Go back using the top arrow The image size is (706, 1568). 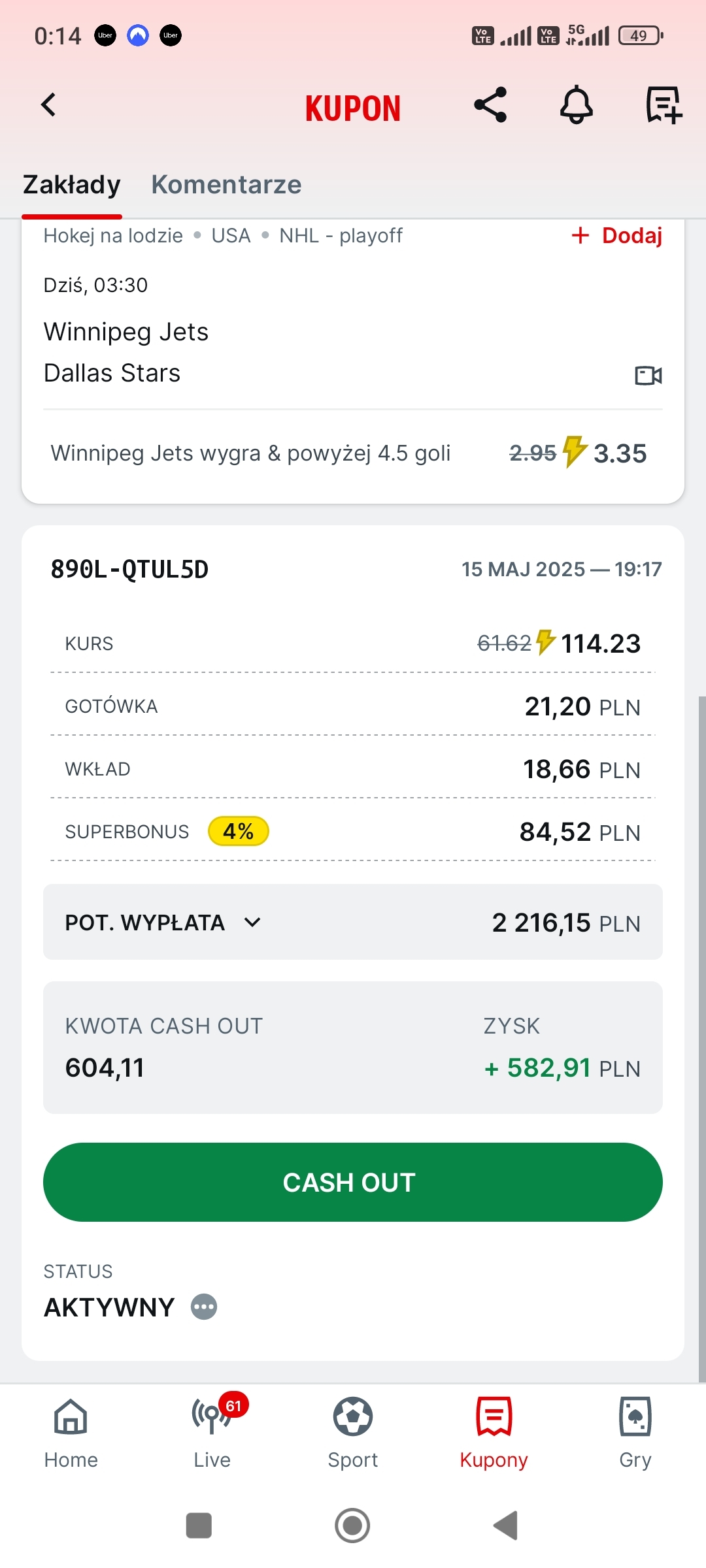48,105
